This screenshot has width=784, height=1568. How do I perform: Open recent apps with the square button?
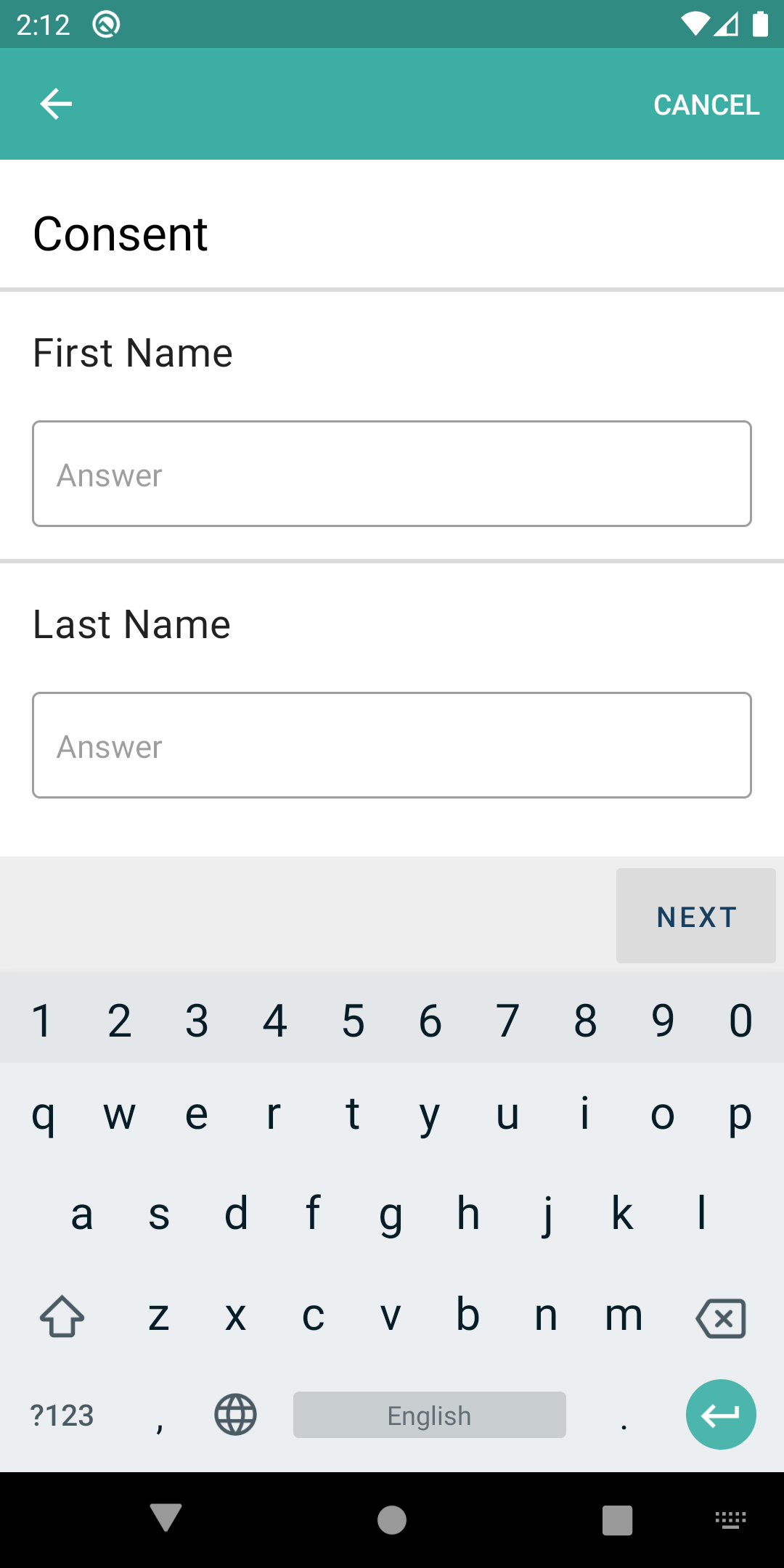coord(616,1519)
